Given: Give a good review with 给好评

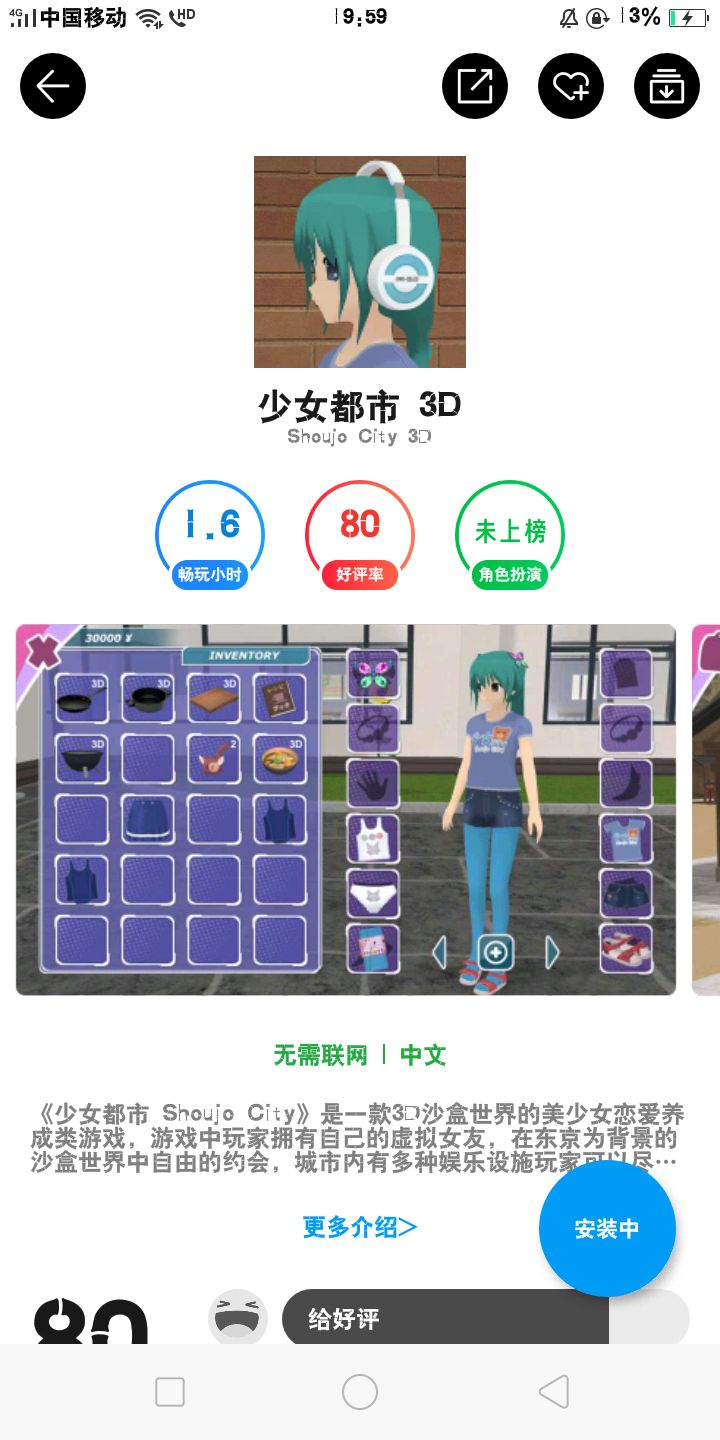Looking at the screenshot, I should pyautogui.click(x=445, y=1319).
